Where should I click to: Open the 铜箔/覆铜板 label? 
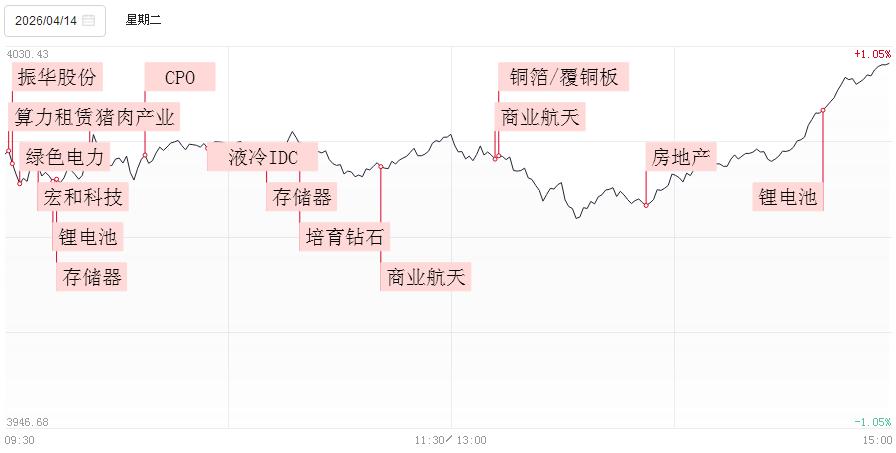tap(563, 77)
